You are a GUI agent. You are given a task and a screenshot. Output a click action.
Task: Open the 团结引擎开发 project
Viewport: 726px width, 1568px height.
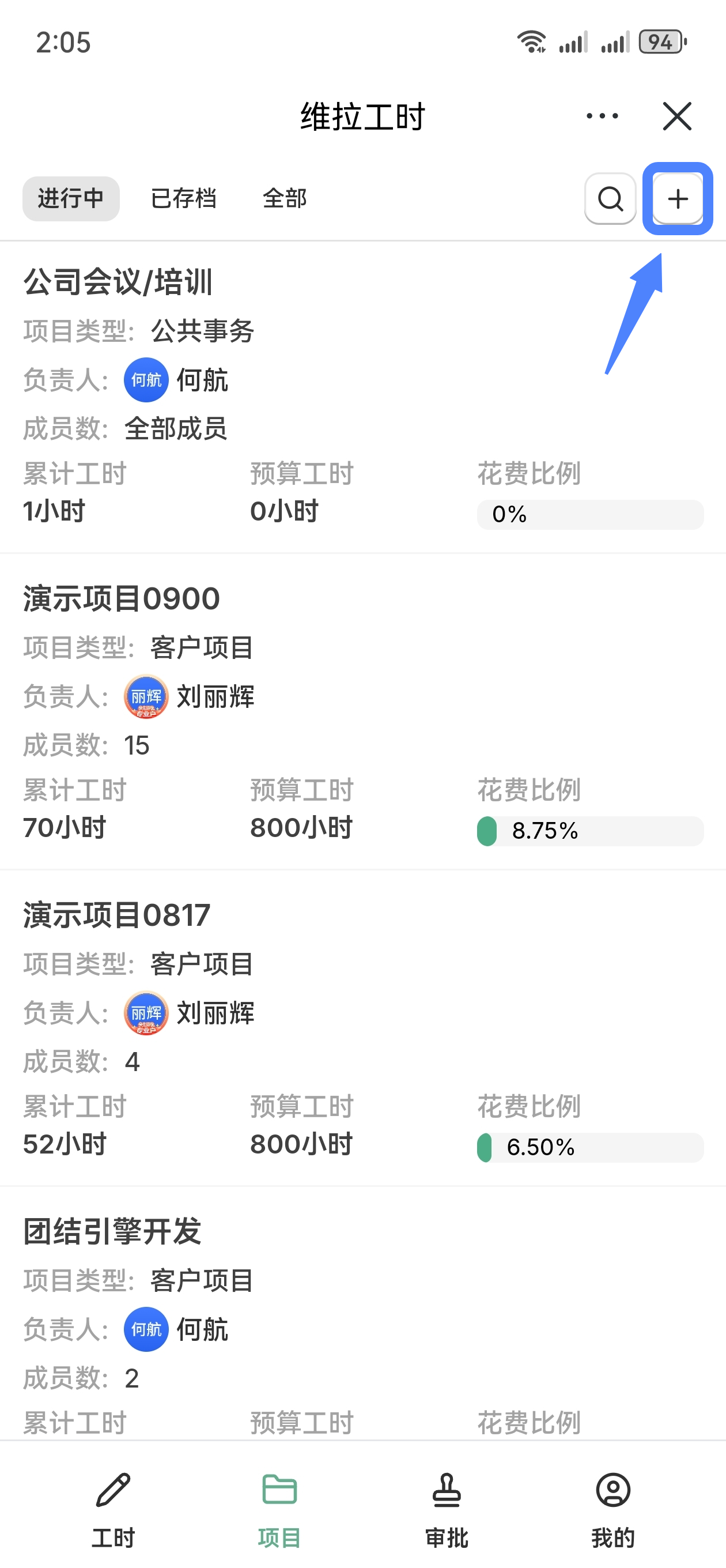point(362,1313)
